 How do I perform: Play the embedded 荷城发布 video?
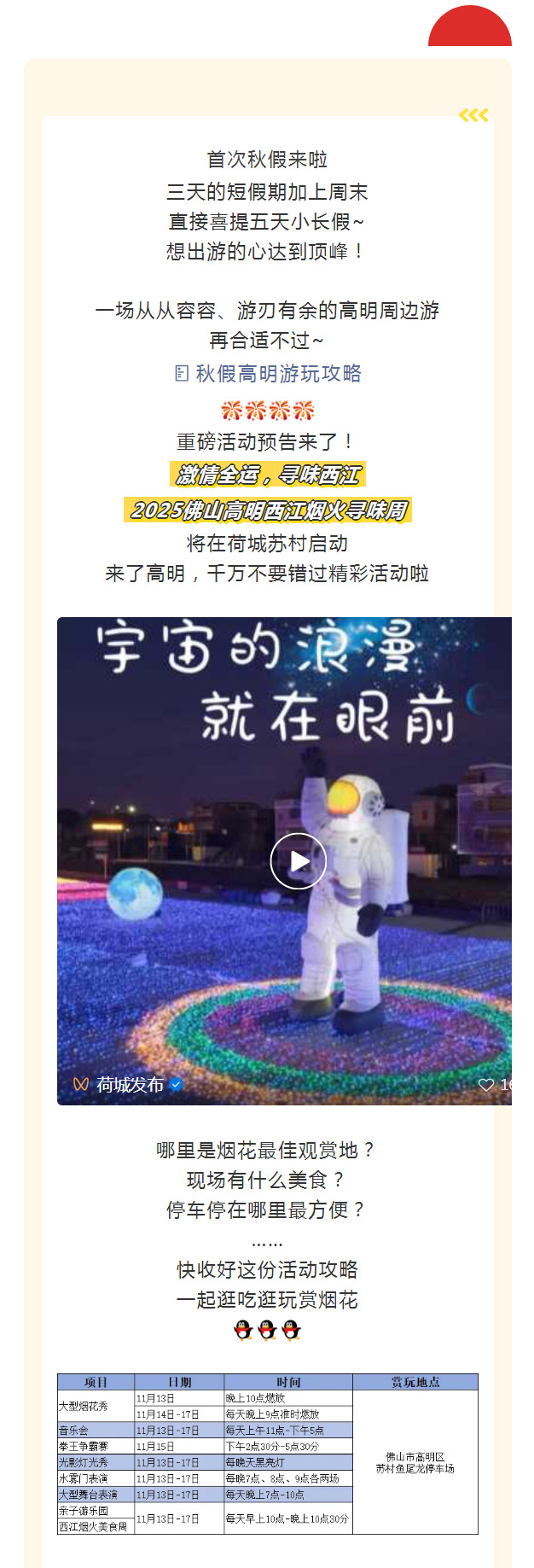click(298, 860)
